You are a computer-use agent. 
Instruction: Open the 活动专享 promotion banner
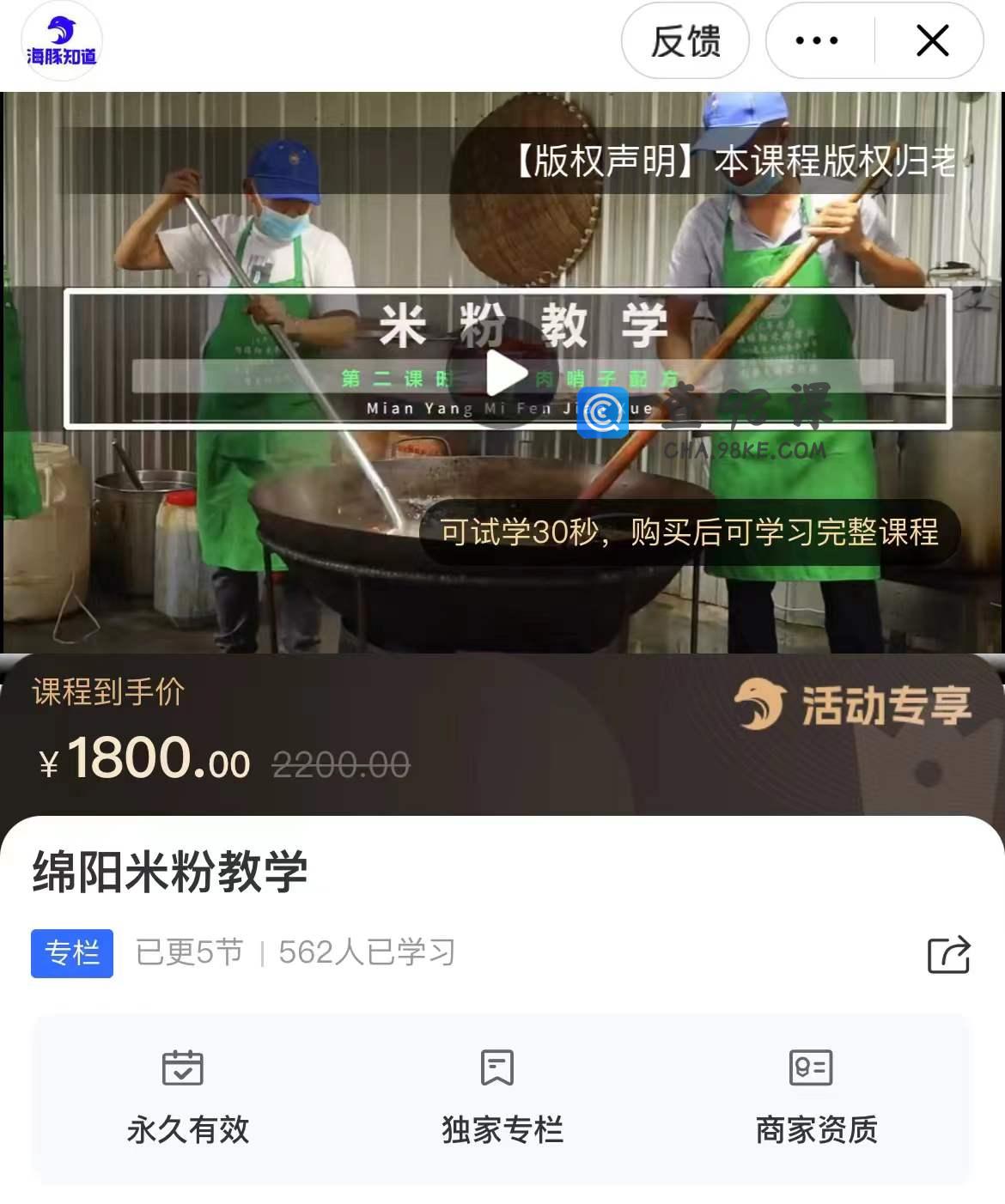coord(852,706)
